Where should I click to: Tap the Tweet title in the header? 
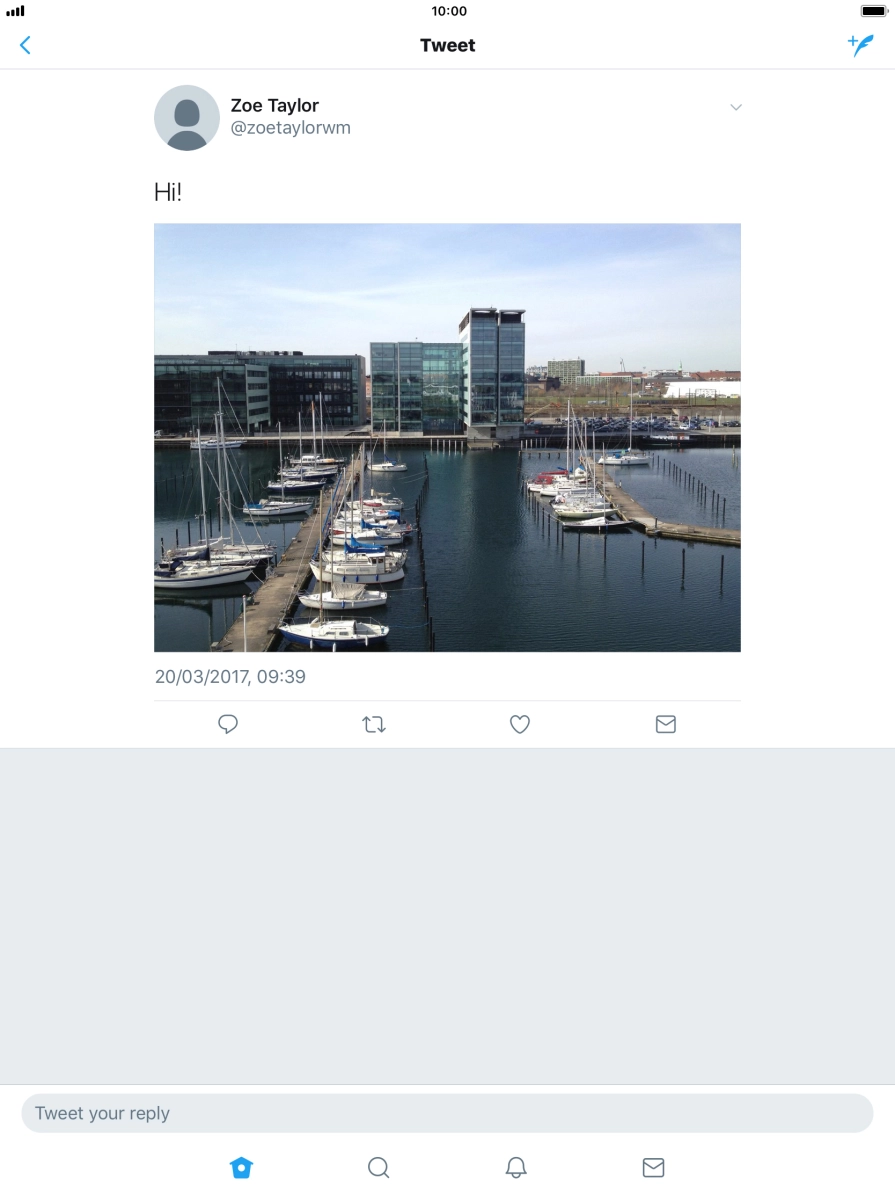[447, 45]
